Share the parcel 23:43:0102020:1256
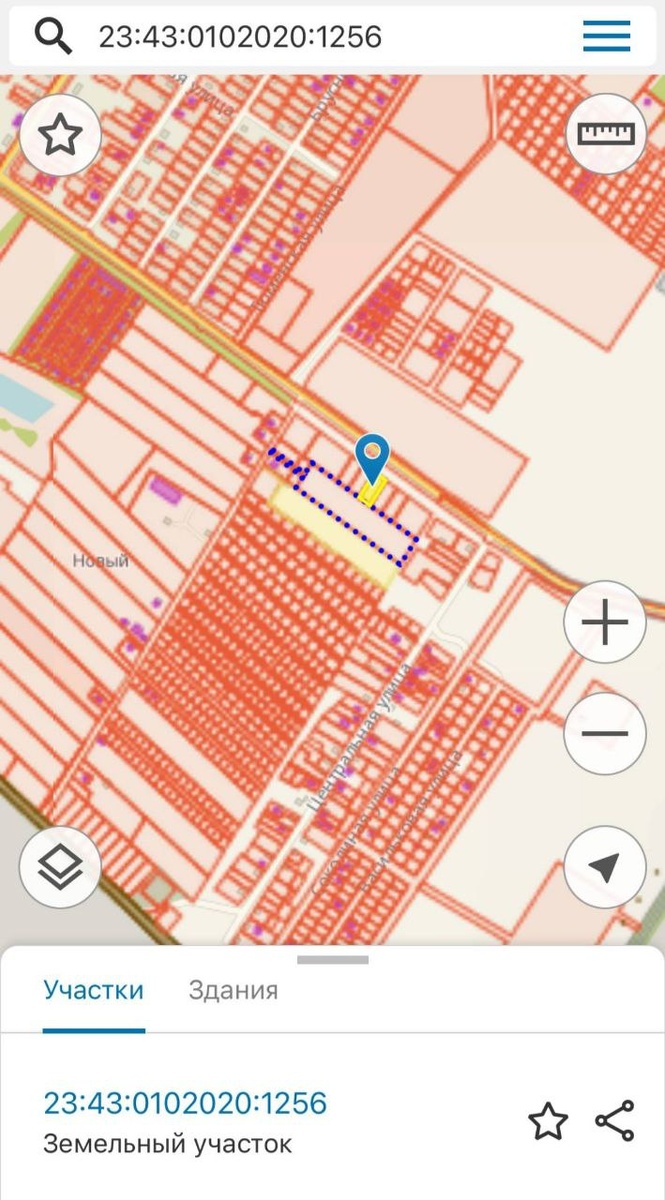665x1200 pixels. [x=614, y=1122]
